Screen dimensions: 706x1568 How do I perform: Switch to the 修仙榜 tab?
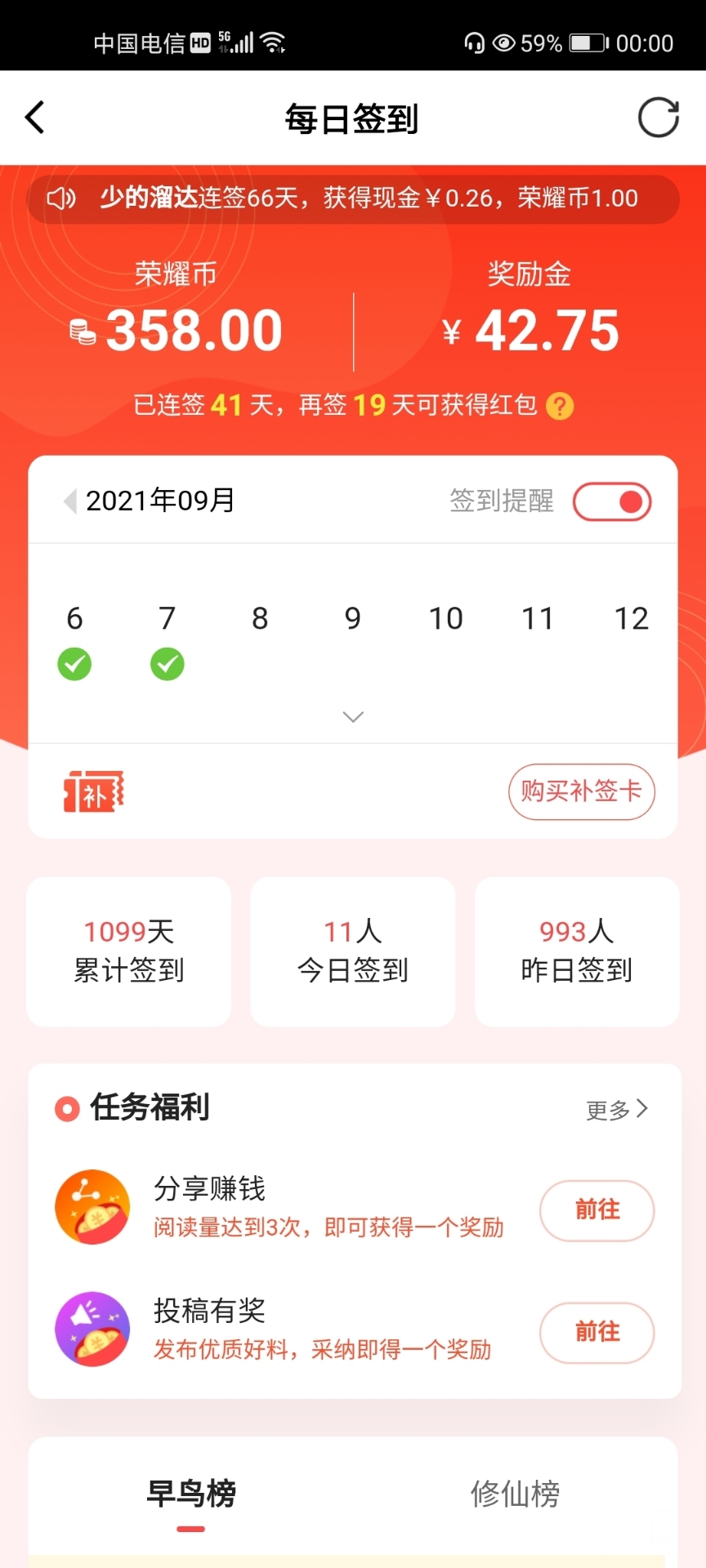[x=515, y=1494]
